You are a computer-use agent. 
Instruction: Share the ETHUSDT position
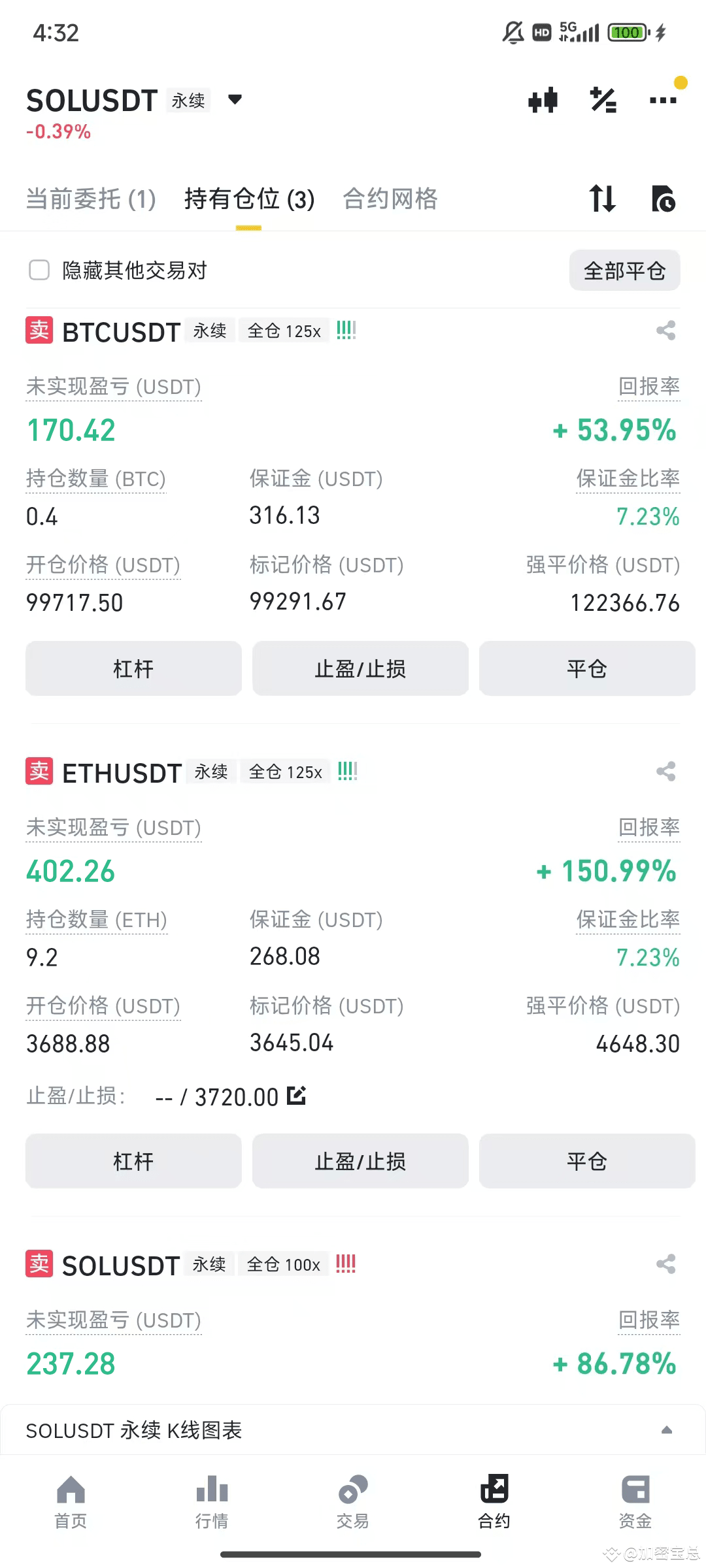point(667,771)
